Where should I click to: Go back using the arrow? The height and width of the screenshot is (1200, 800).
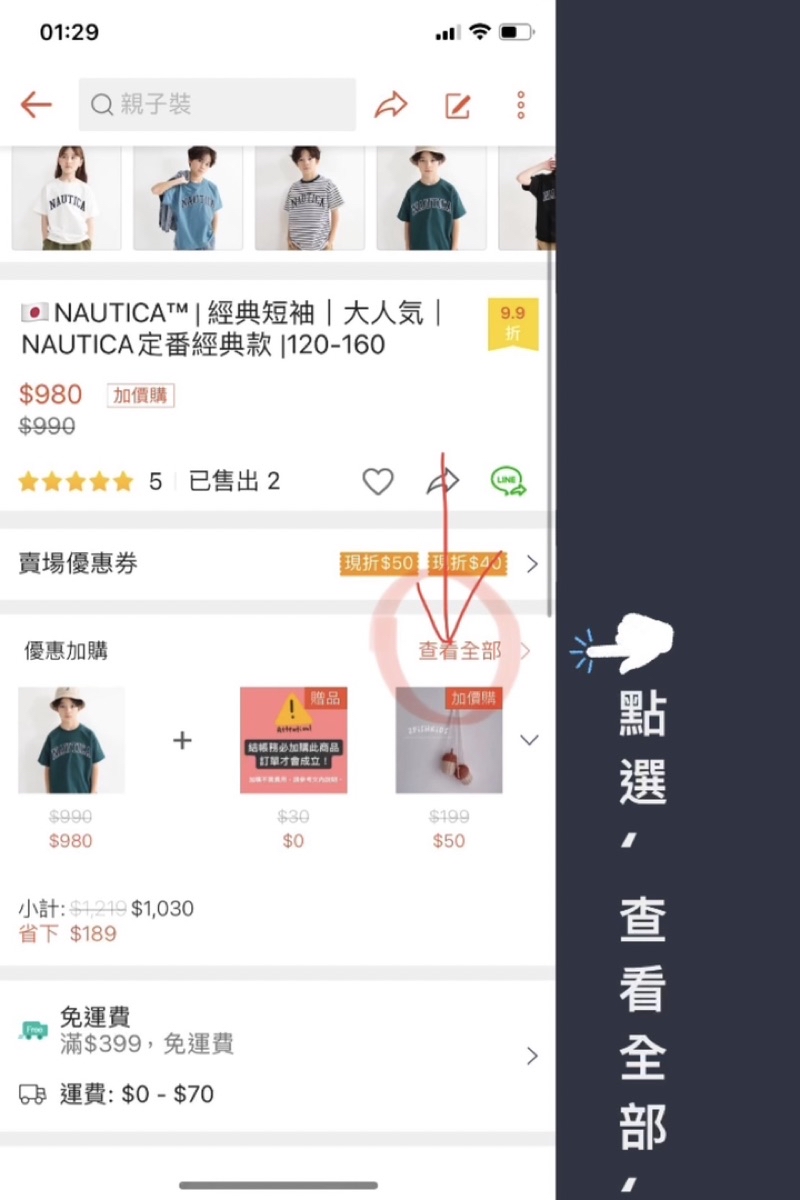[x=36, y=104]
